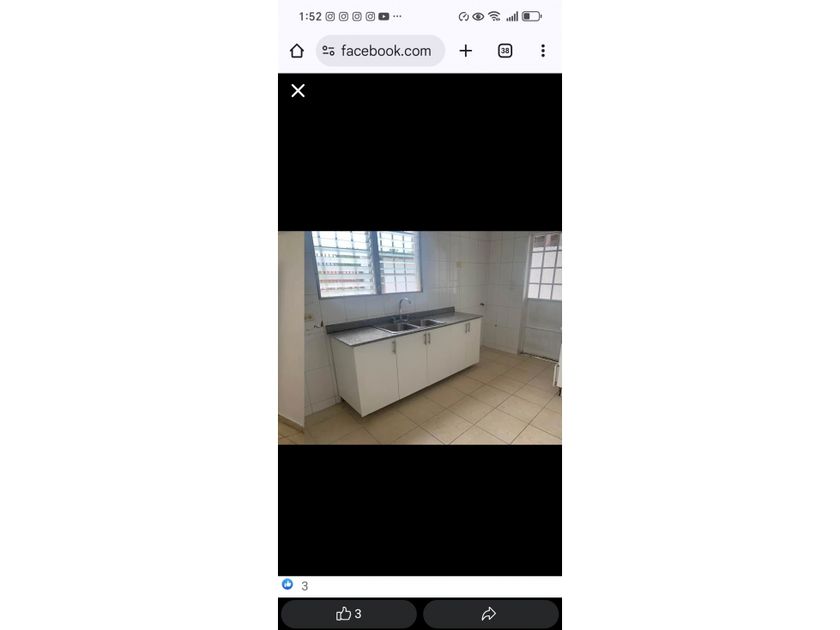
Task: View the 3 reactions on the photo
Action: pos(296,586)
